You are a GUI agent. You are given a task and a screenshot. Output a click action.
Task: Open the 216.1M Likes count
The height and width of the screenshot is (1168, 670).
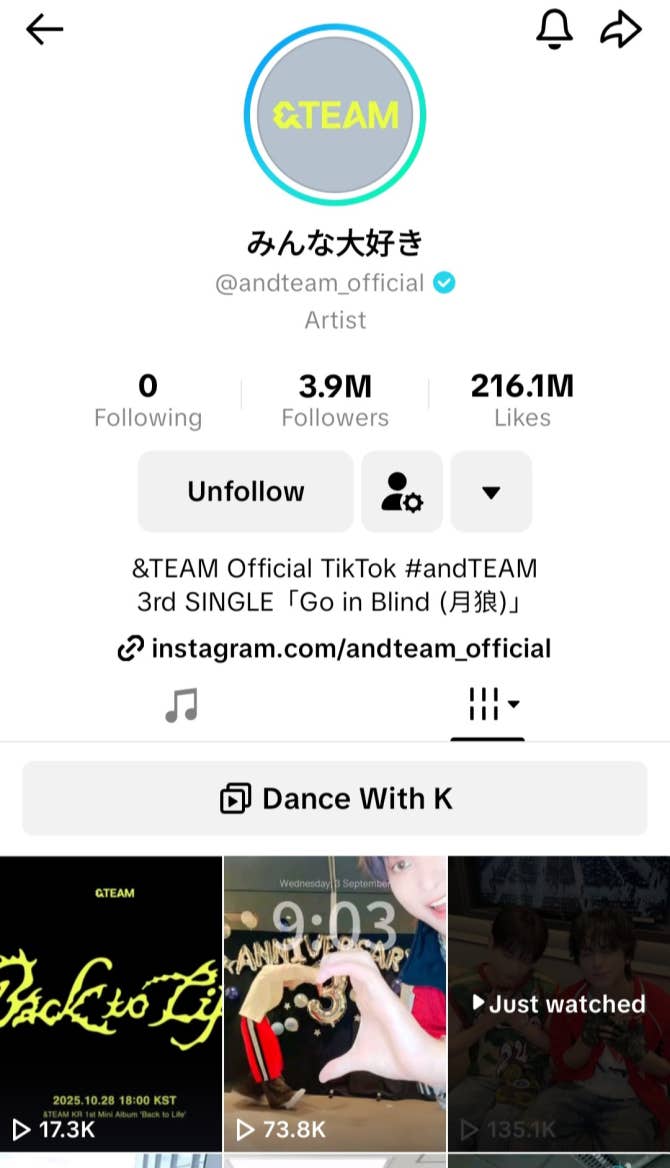(522, 400)
